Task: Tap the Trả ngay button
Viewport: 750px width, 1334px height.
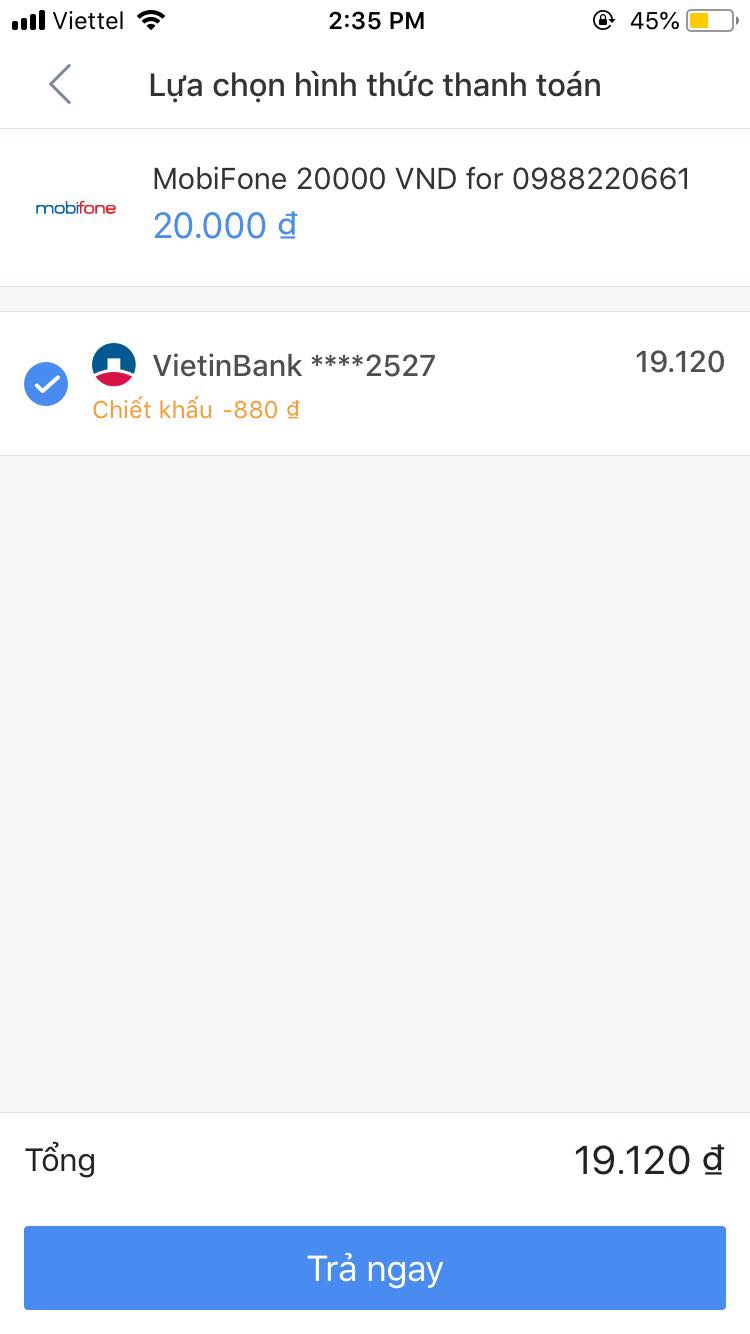Action: tap(375, 1268)
